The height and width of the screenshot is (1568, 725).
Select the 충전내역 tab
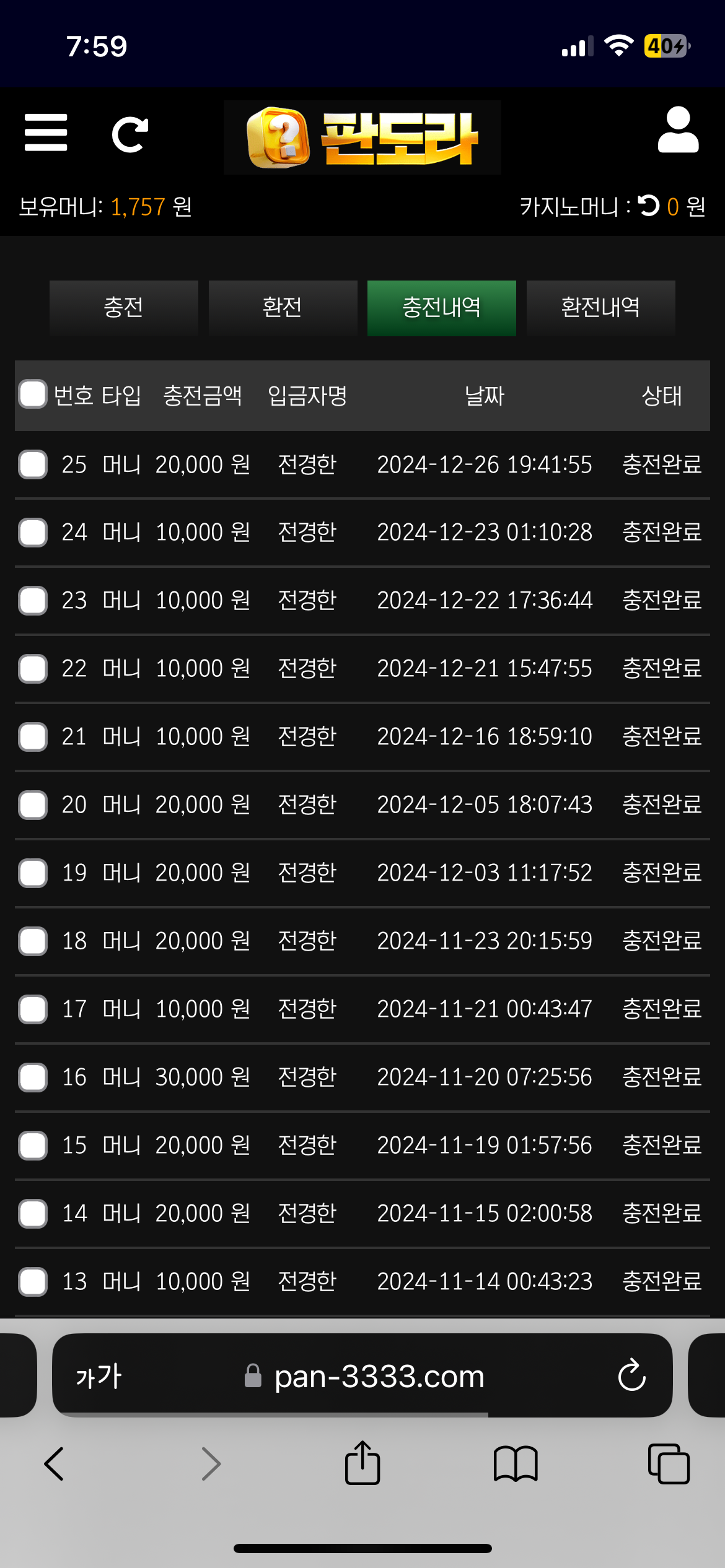pyautogui.click(x=442, y=308)
